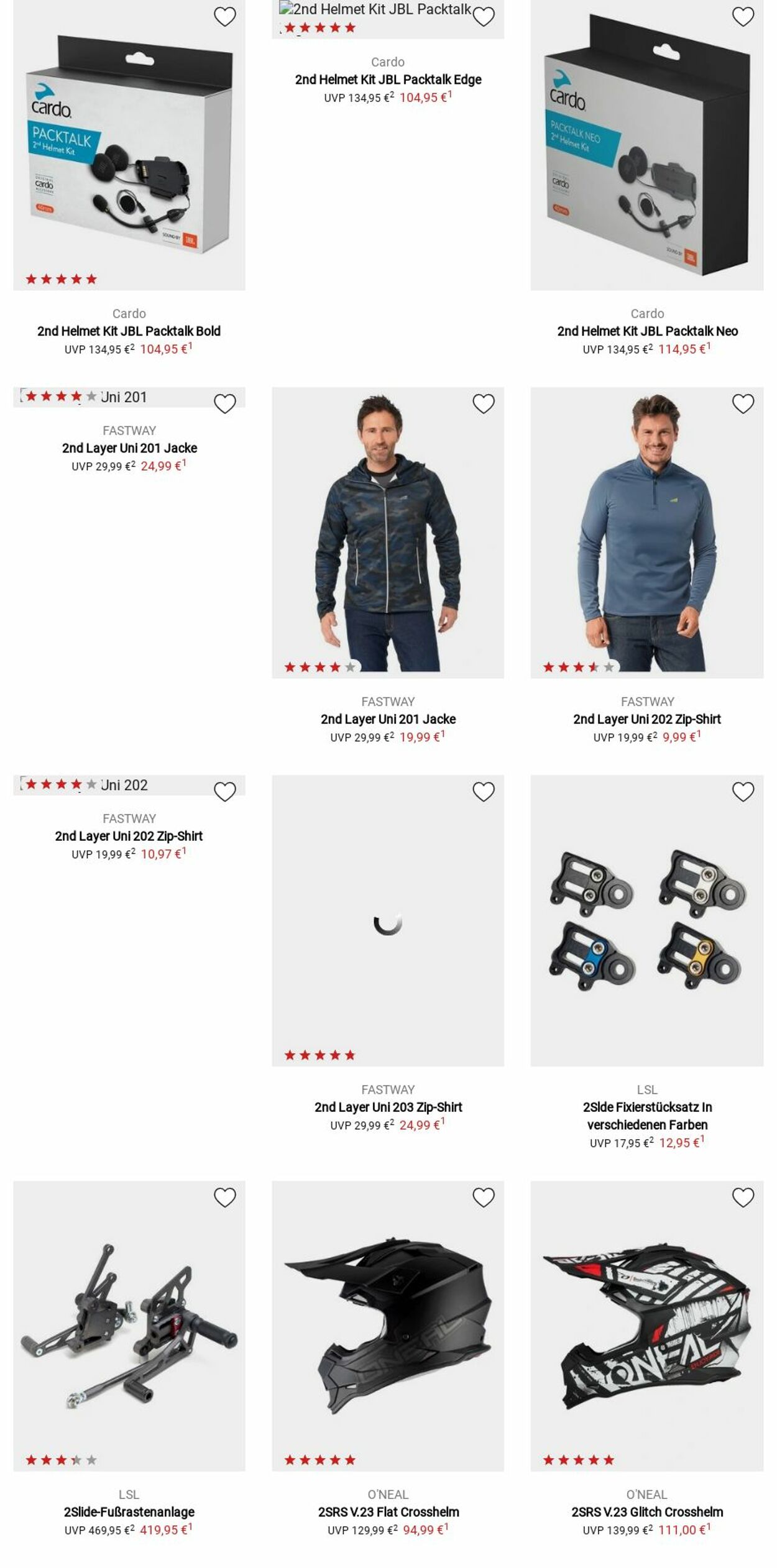This screenshot has height=1568, width=777.
Task: Add Packtalk Neo helmet kit to wishlist
Action: pos(742,17)
